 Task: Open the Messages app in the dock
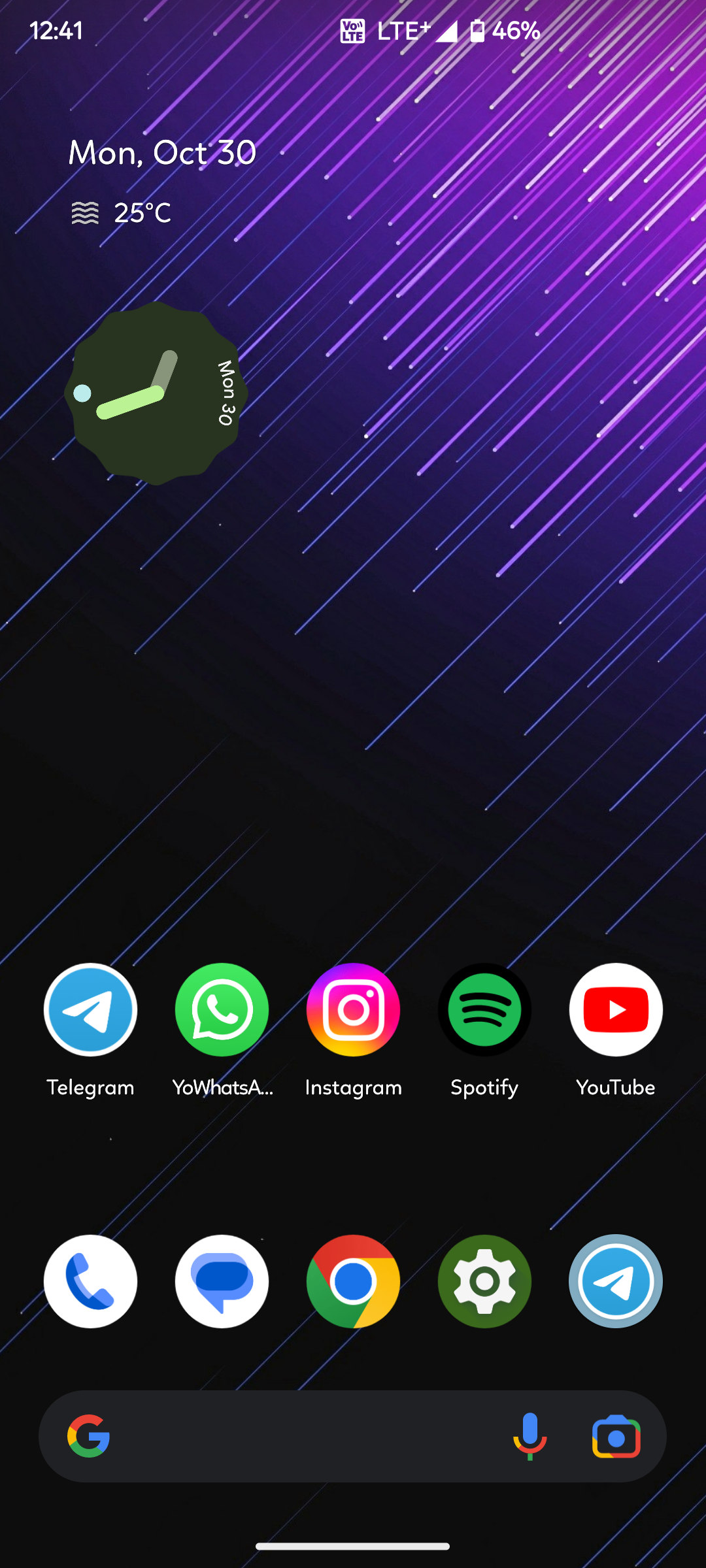point(222,1281)
